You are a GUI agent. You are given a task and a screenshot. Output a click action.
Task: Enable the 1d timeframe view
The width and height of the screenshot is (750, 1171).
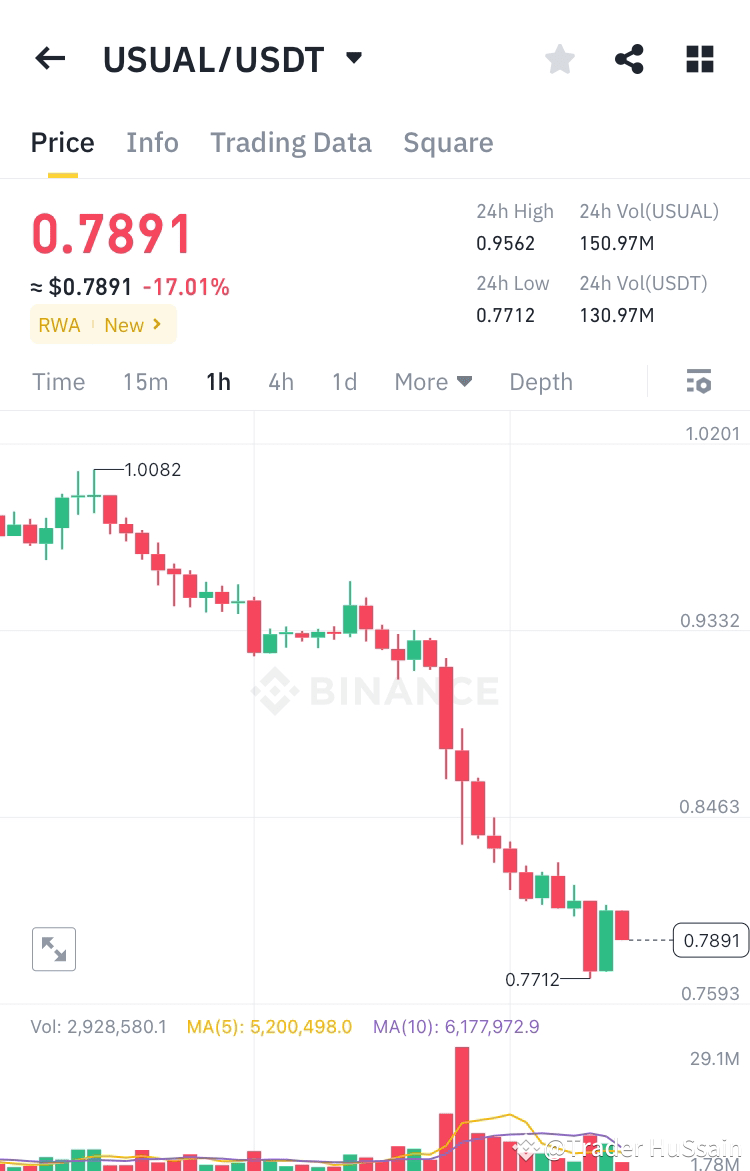(344, 381)
